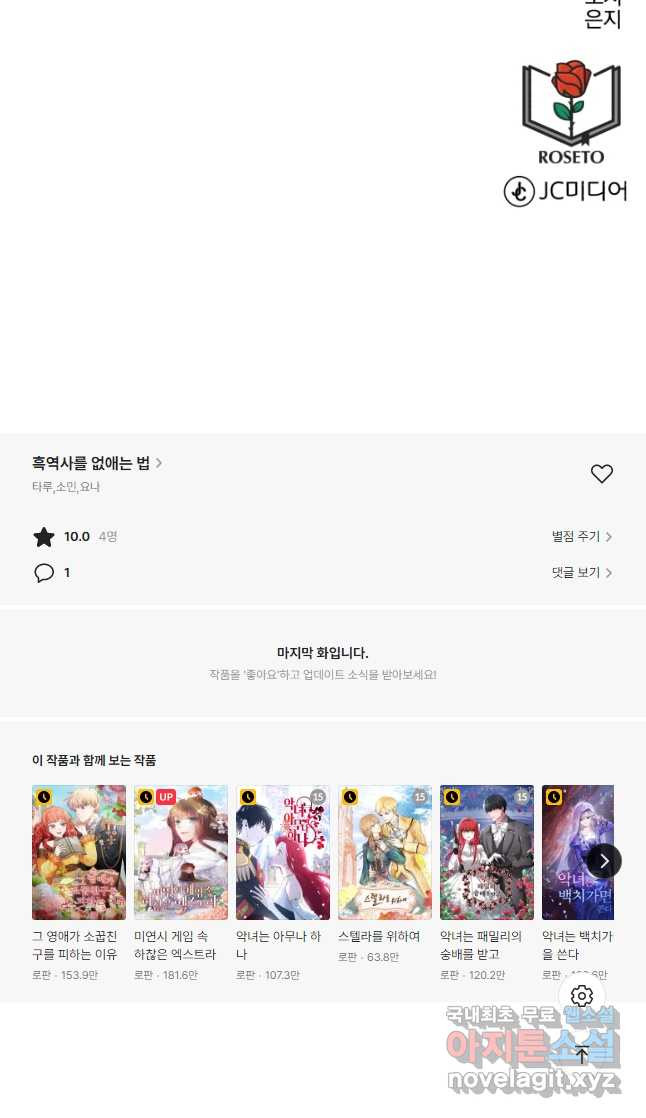Tap 별점 주기 to rate
Screen dimensions: 646x1118
coord(581,537)
